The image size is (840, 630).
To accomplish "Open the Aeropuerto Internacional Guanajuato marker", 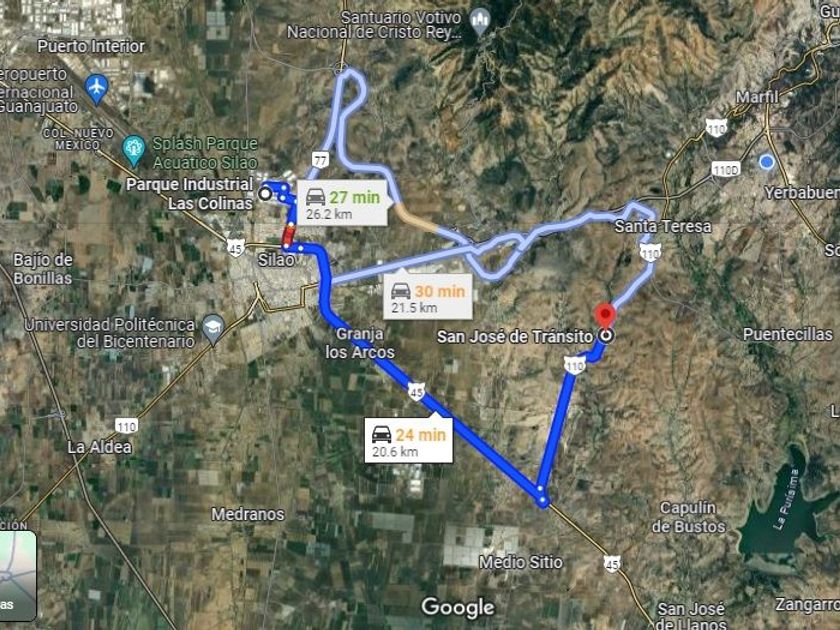I will 97,88.
